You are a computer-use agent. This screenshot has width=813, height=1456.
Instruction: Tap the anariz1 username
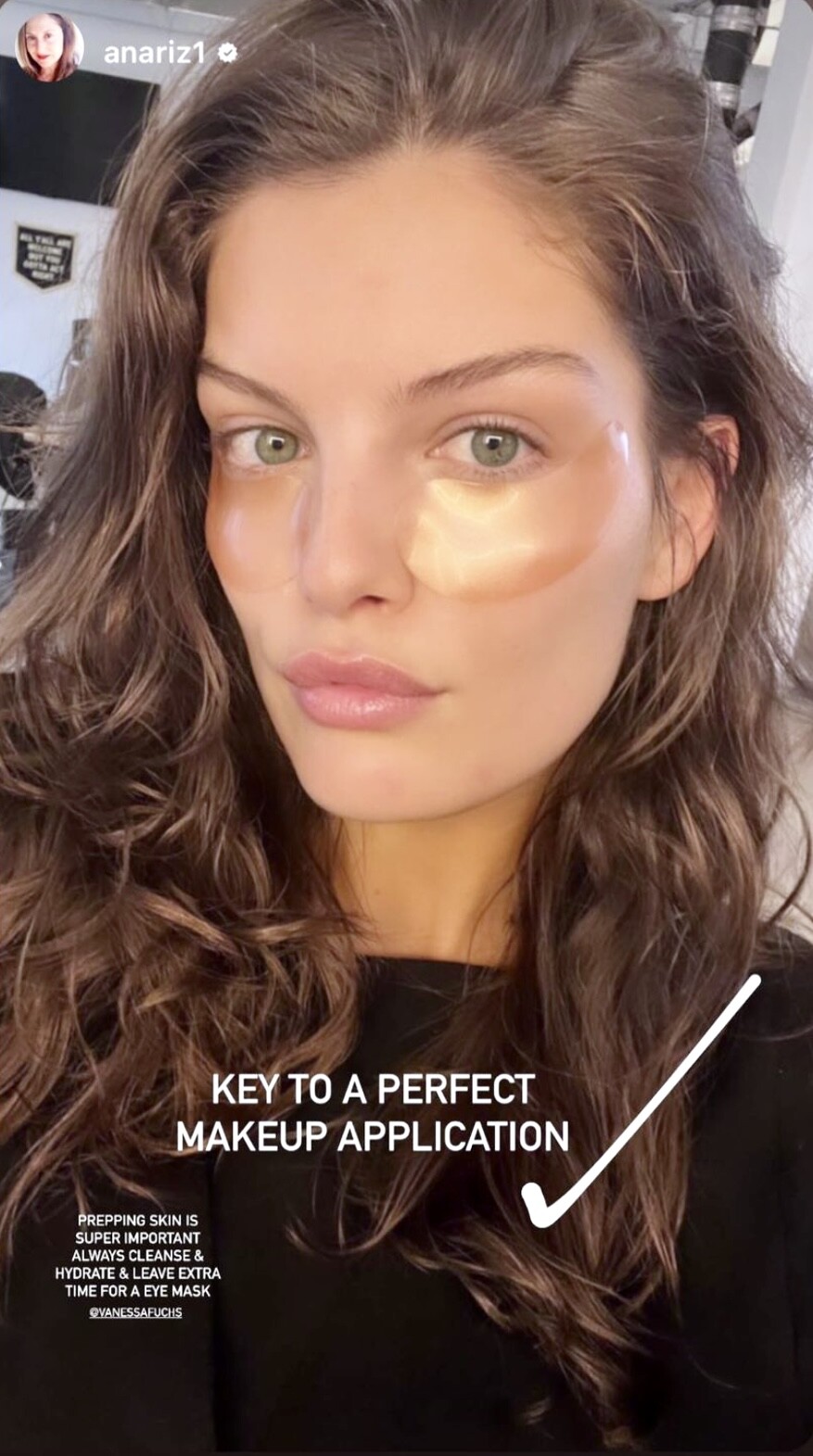153,54
